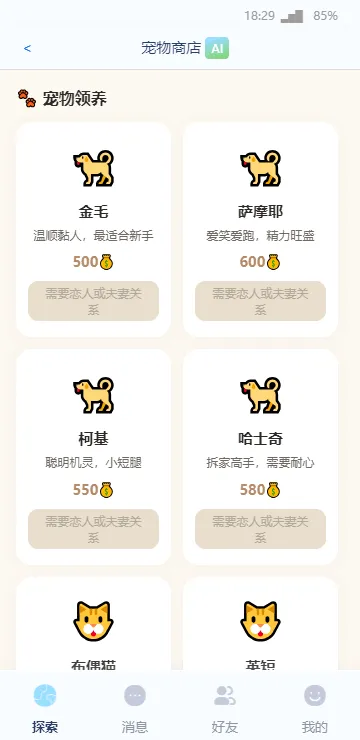
Task: Tap 需要恋人或夫妻关系 button under 金毛
Action: point(93,301)
